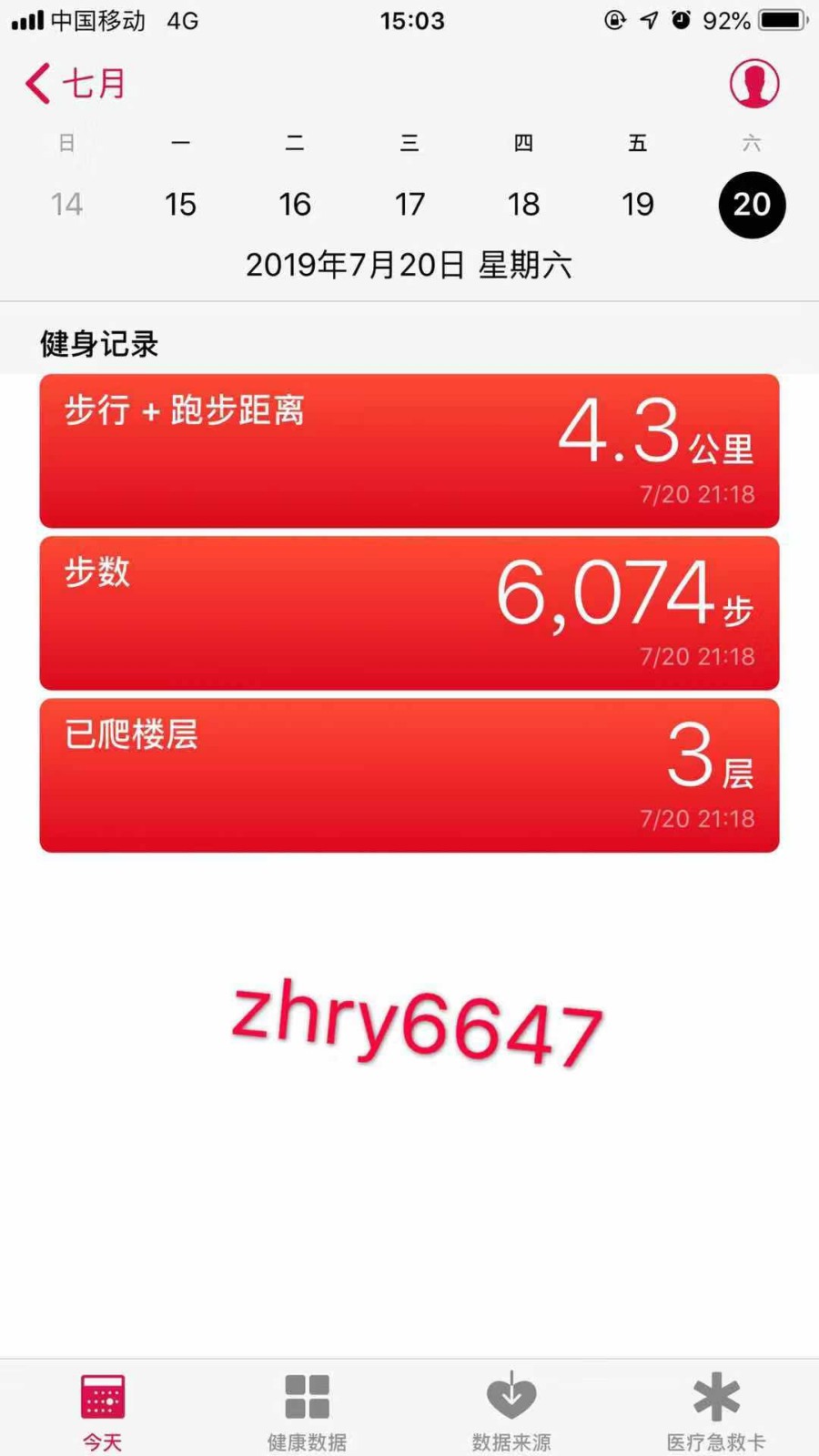Select date 14 in the week row
The width and height of the screenshot is (819, 1456).
click(66, 204)
